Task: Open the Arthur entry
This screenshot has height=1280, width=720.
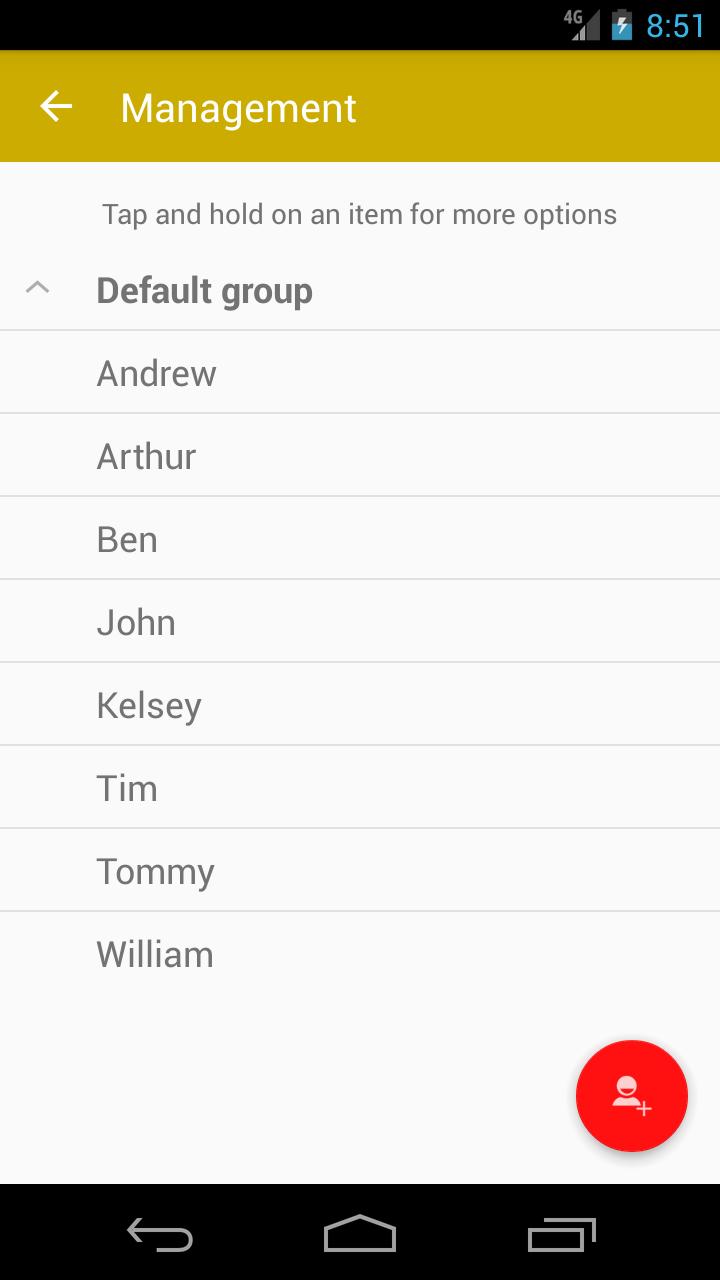Action: (x=147, y=456)
